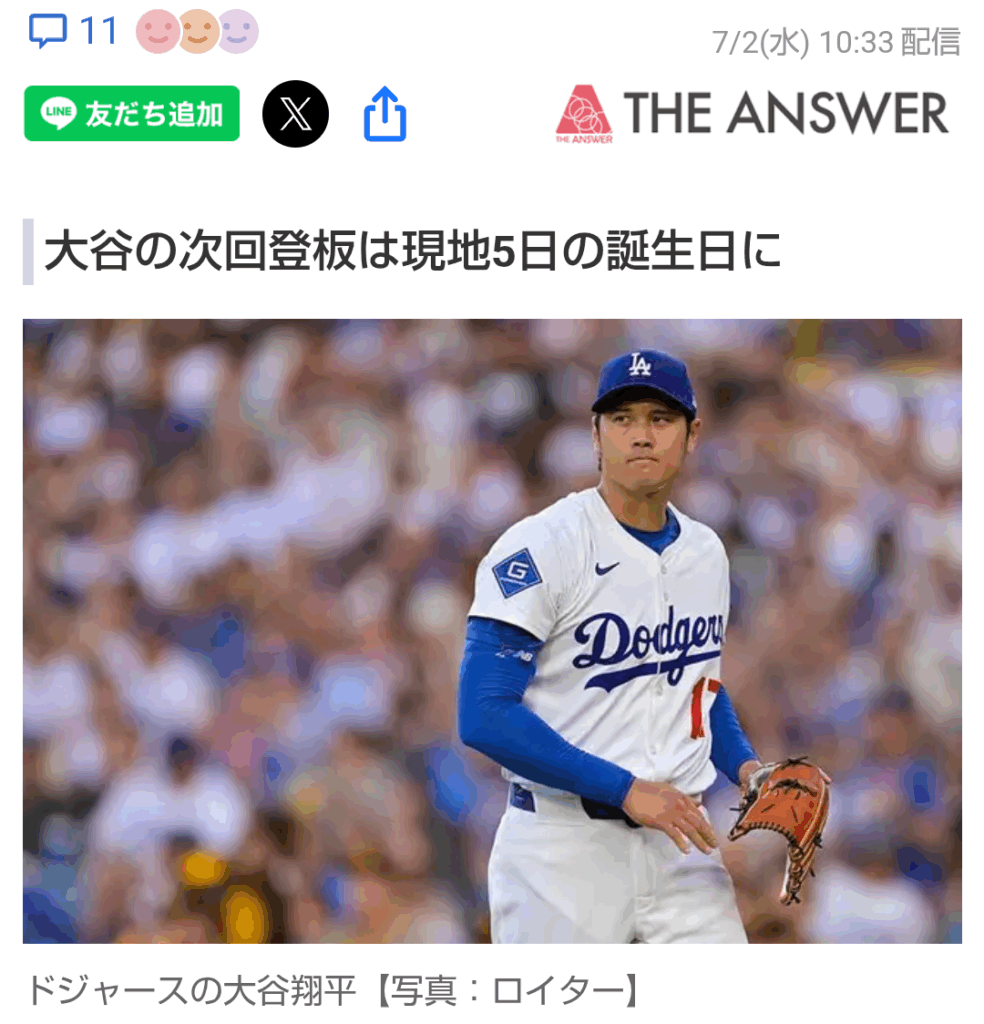The height and width of the screenshot is (1024, 984).
Task: Tap the emoji reaction faces
Action: pos(197,31)
